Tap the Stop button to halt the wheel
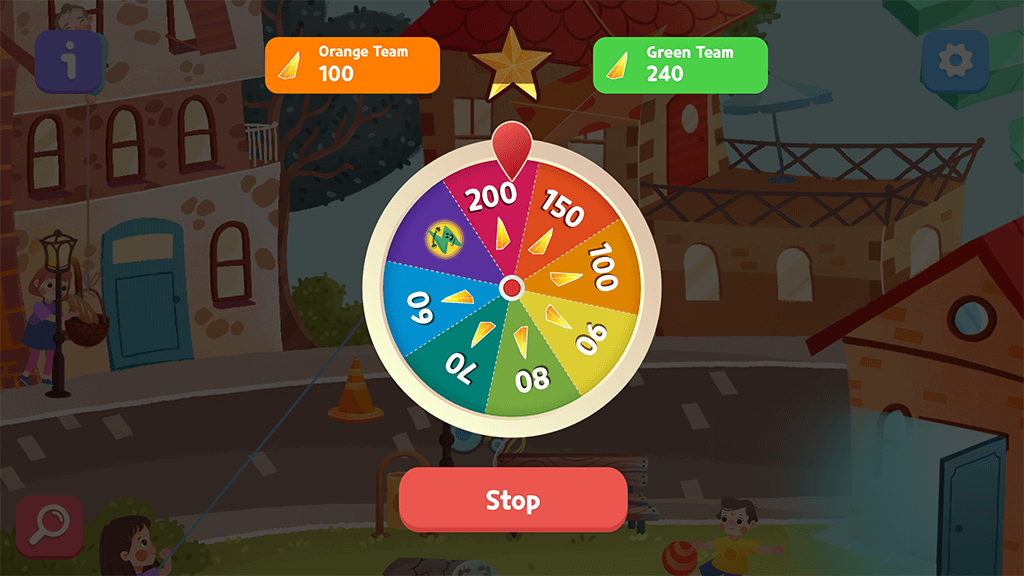Screen dimensions: 1024x576 pos(513,499)
